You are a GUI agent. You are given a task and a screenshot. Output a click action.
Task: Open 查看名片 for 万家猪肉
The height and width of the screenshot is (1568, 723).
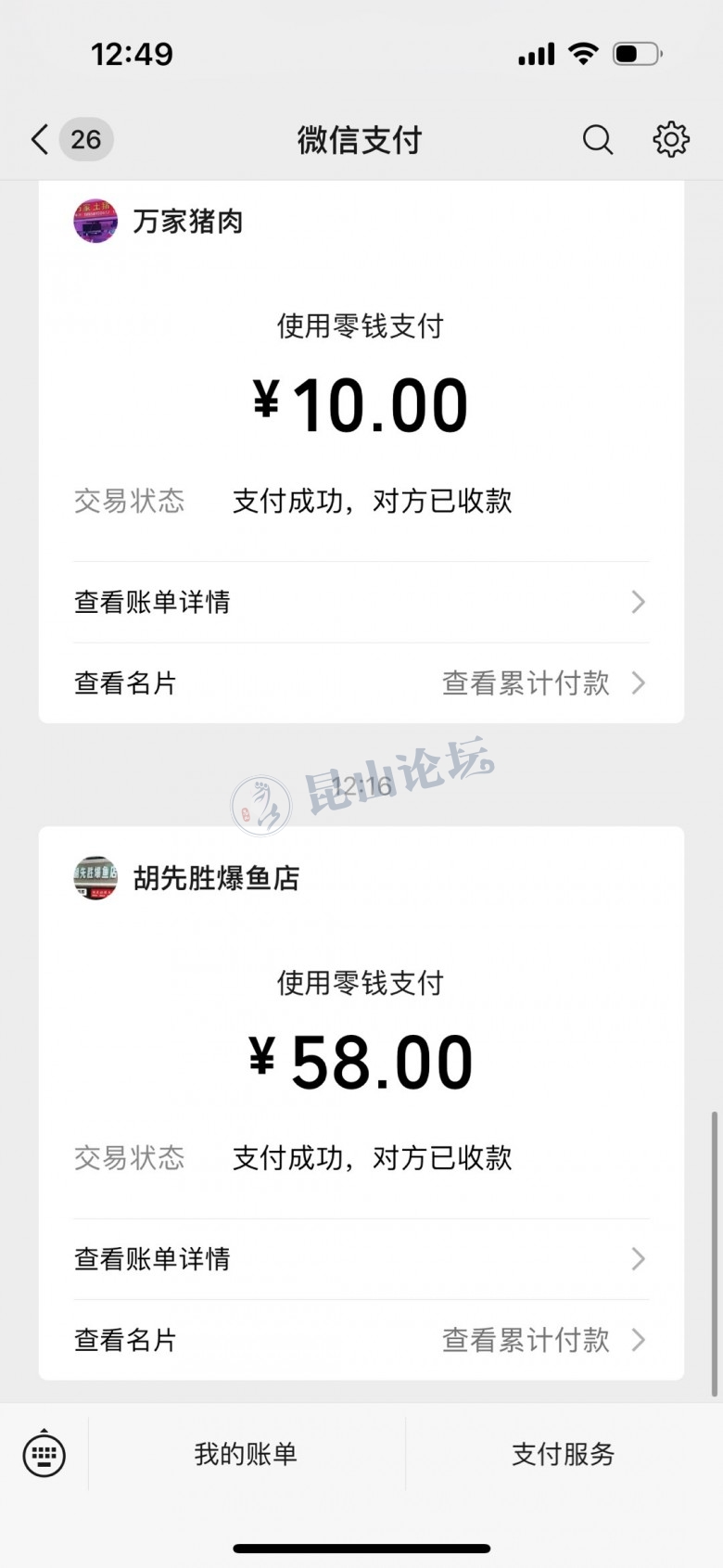tap(126, 683)
